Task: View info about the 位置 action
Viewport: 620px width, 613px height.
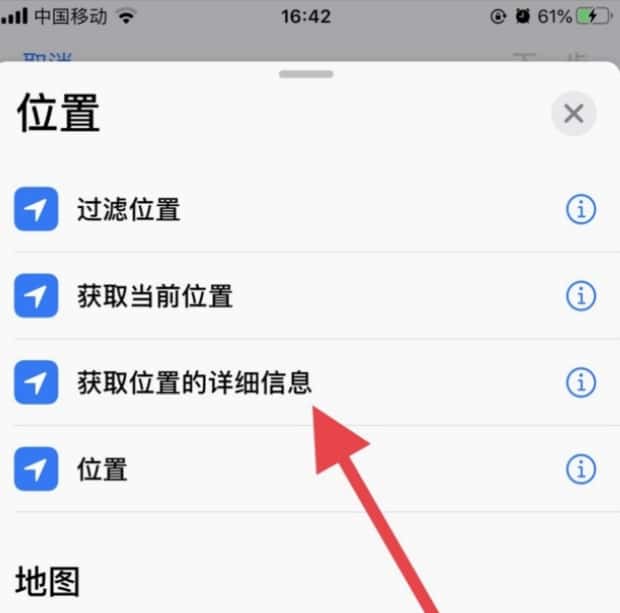Action: [581, 468]
